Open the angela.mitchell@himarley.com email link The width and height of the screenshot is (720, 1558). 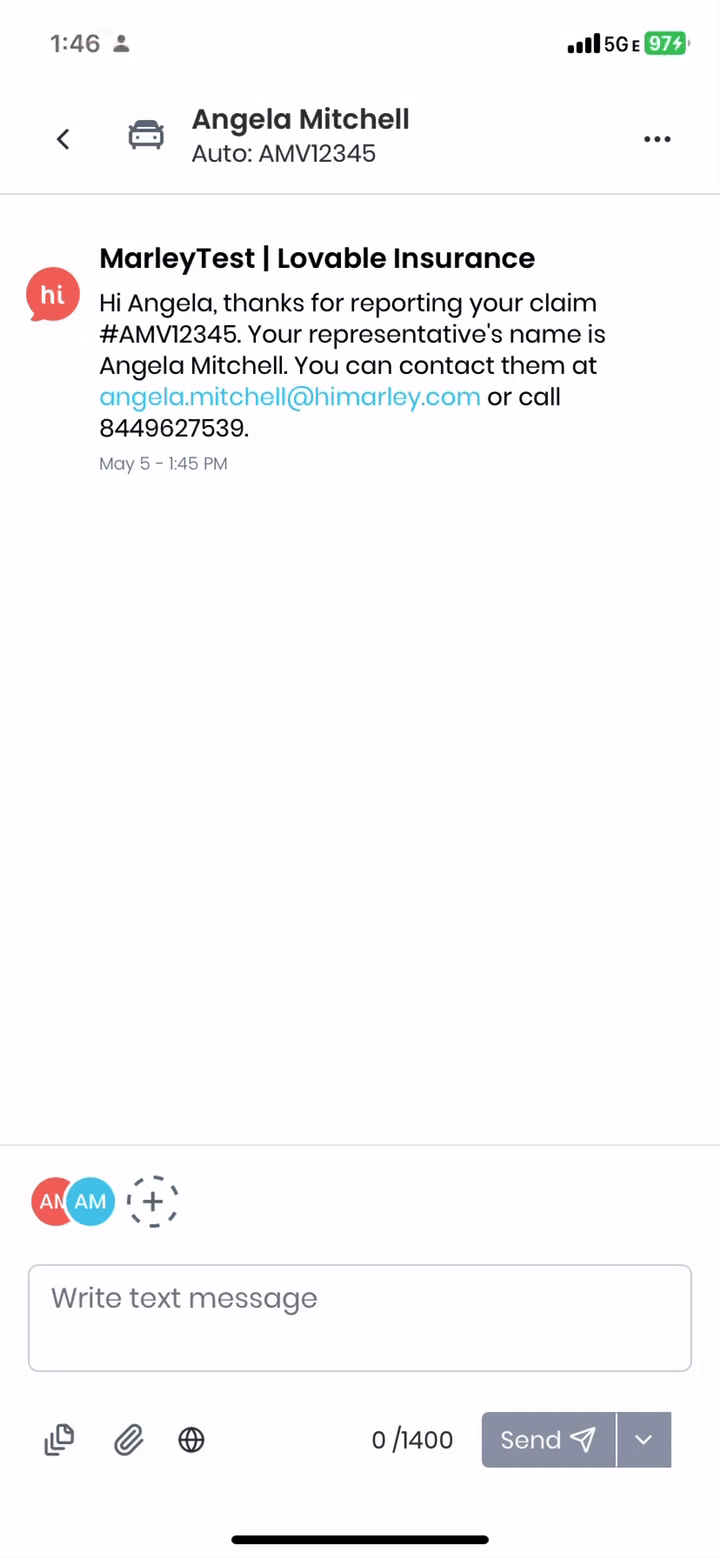tap(290, 397)
